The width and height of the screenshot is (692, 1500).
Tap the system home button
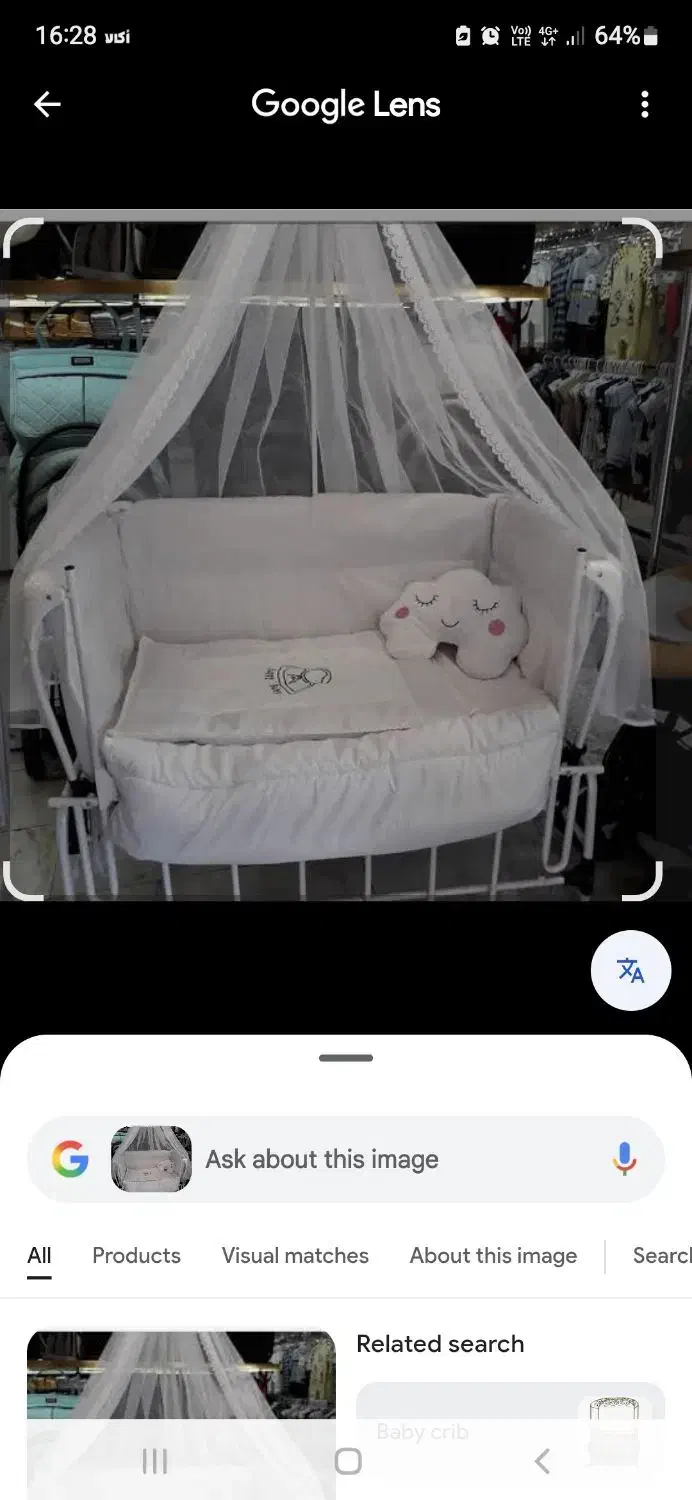click(x=347, y=1462)
